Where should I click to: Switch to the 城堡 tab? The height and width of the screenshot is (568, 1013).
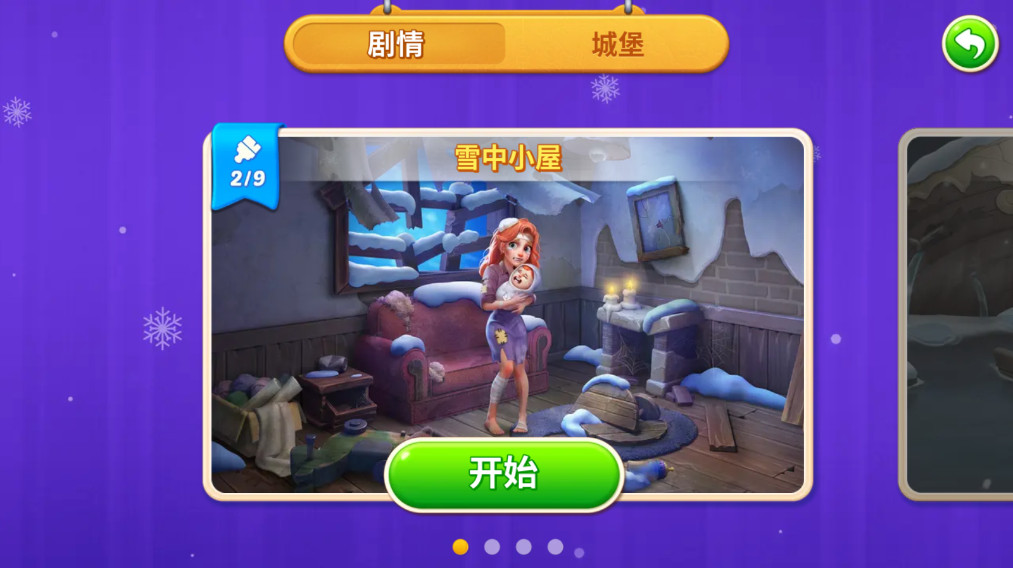(x=617, y=44)
